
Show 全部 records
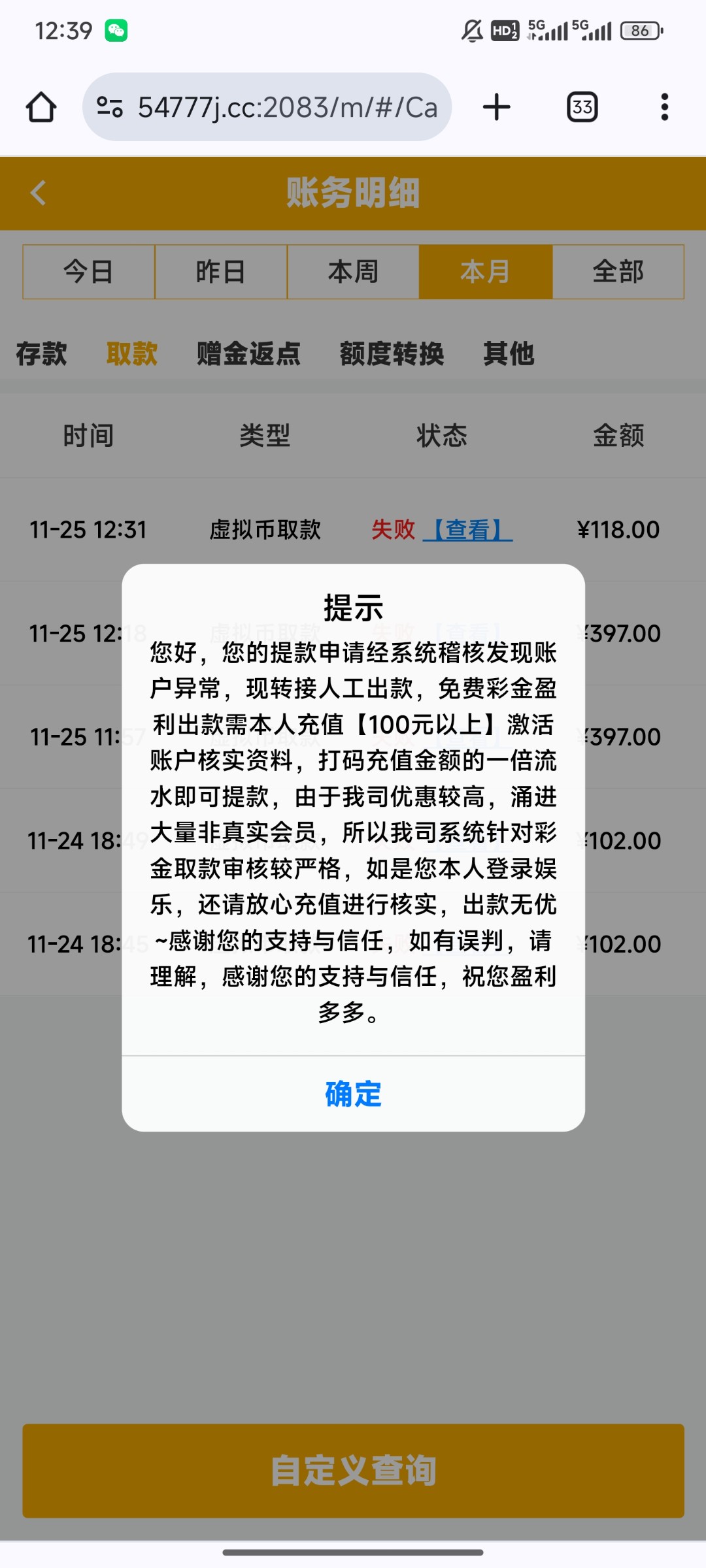pyautogui.click(x=618, y=272)
